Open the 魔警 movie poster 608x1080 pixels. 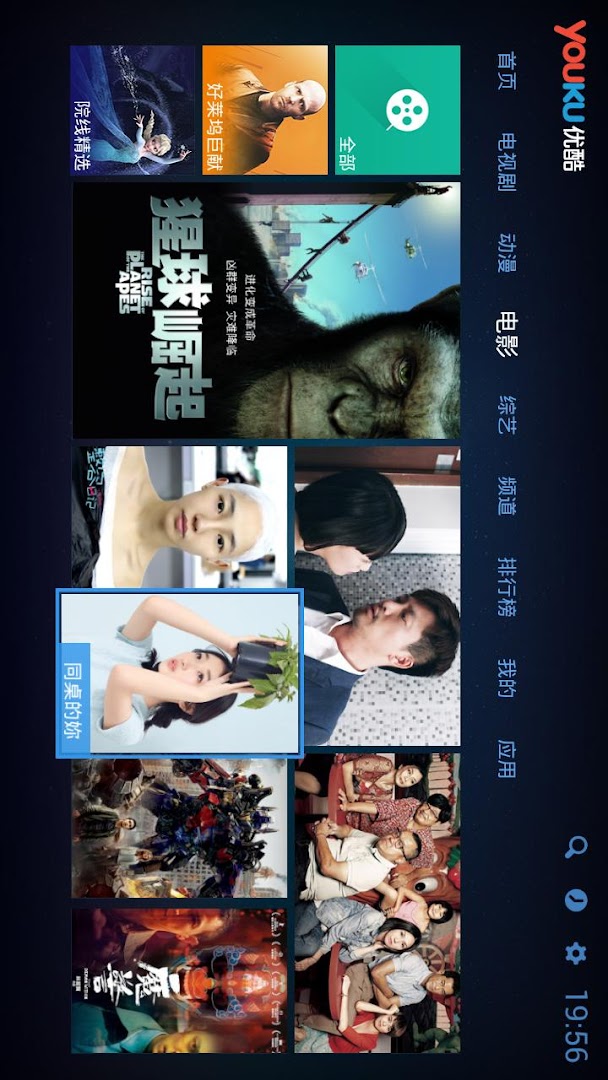180,980
